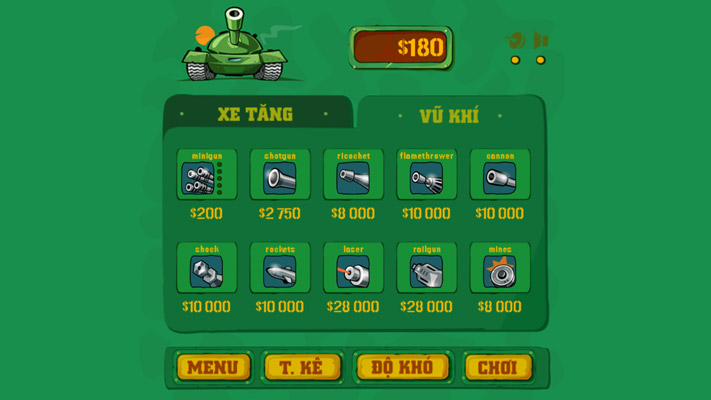
Task: Switch to the XE TĂNG tab
Action: [x=255, y=114]
